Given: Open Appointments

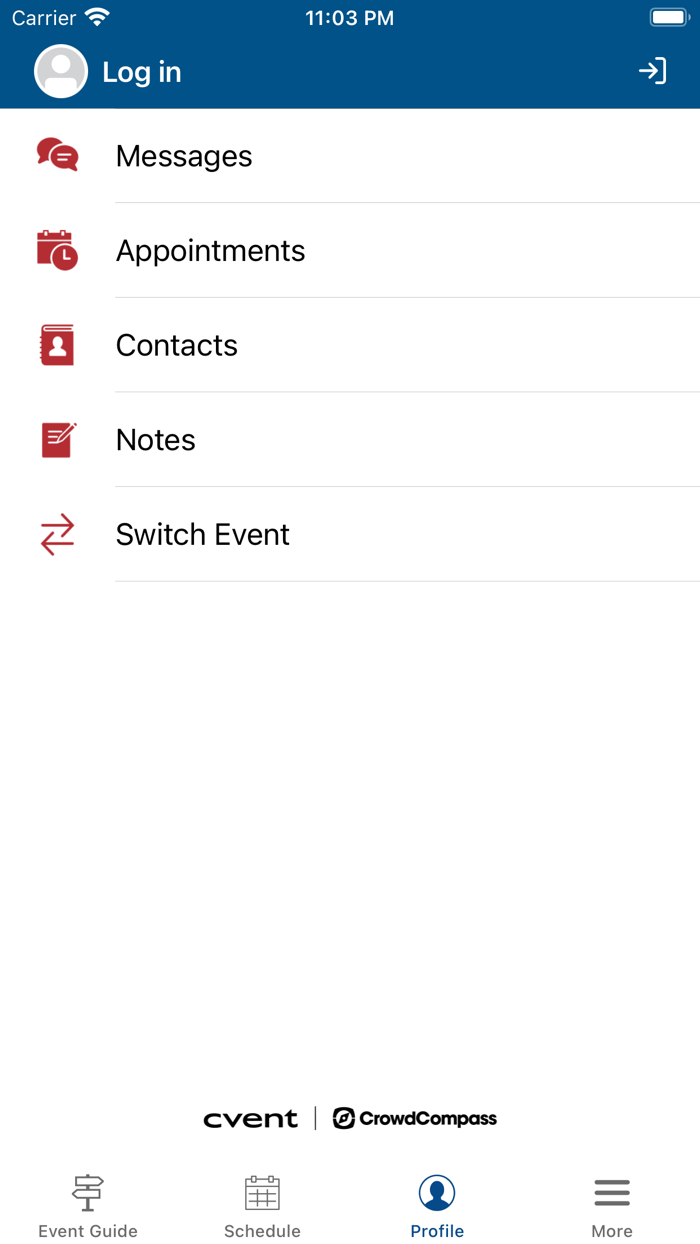Looking at the screenshot, I should (210, 250).
